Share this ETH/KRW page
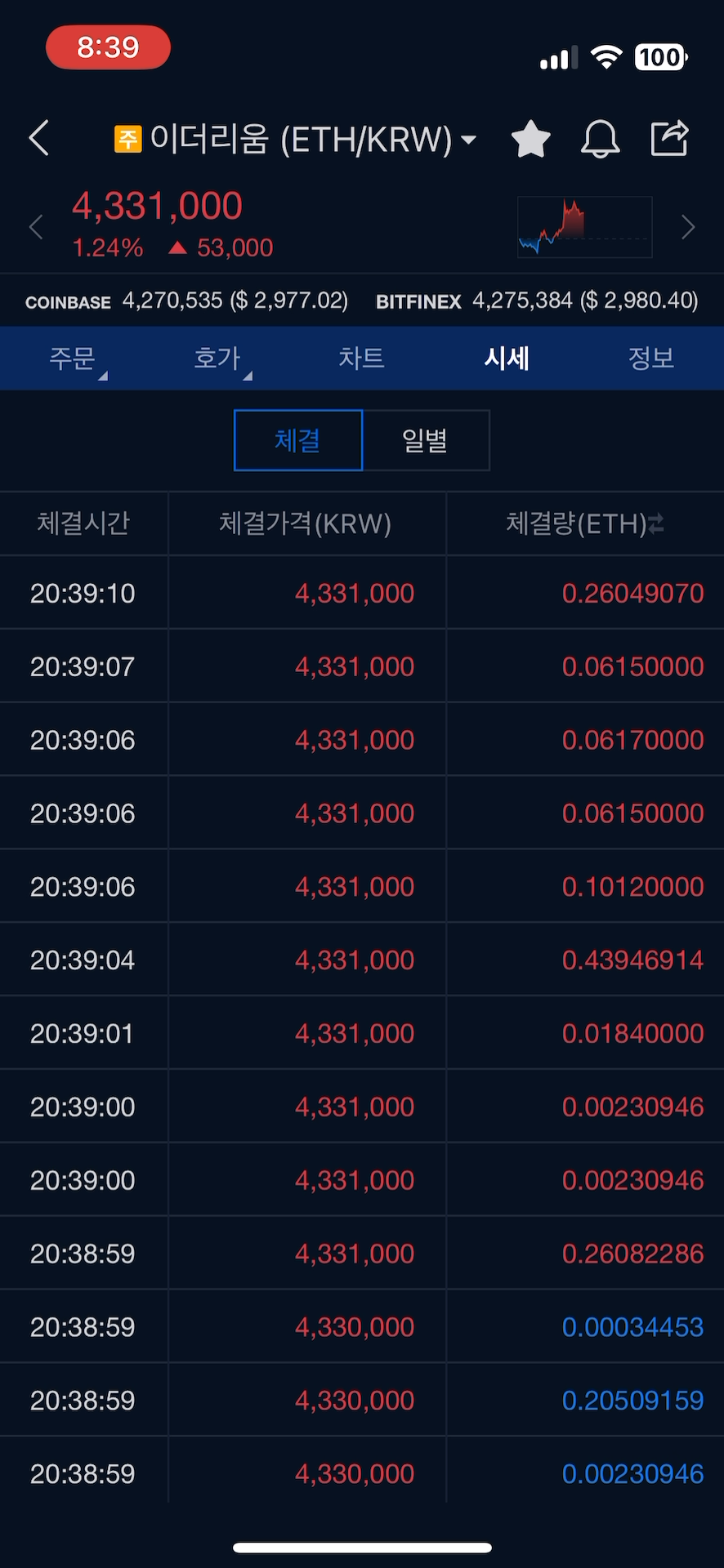 pos(669,138)
